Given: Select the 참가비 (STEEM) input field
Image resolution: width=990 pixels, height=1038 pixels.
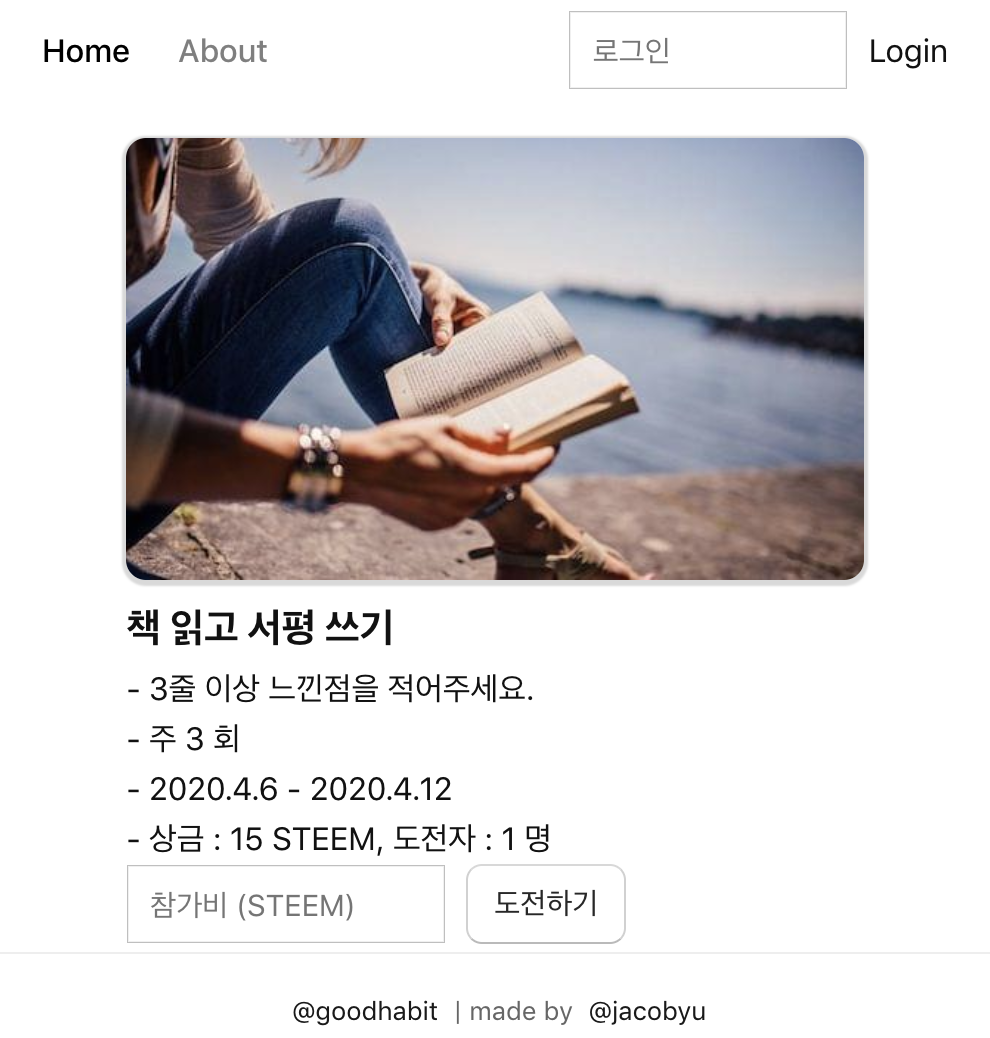Looking at the screenshot, I should click(285, 904).
